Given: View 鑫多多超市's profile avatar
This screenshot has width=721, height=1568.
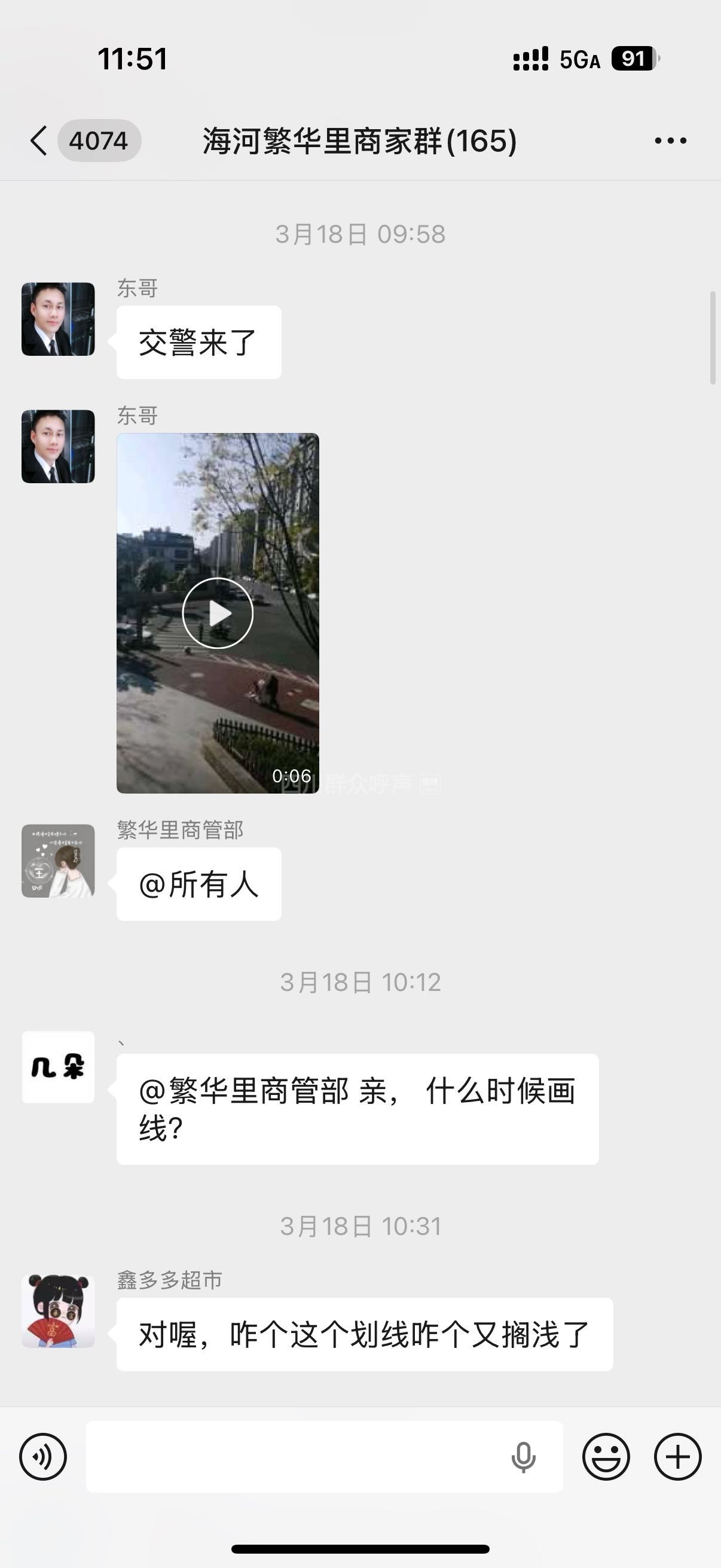Looking at the screenshot, I should 58,1311.
